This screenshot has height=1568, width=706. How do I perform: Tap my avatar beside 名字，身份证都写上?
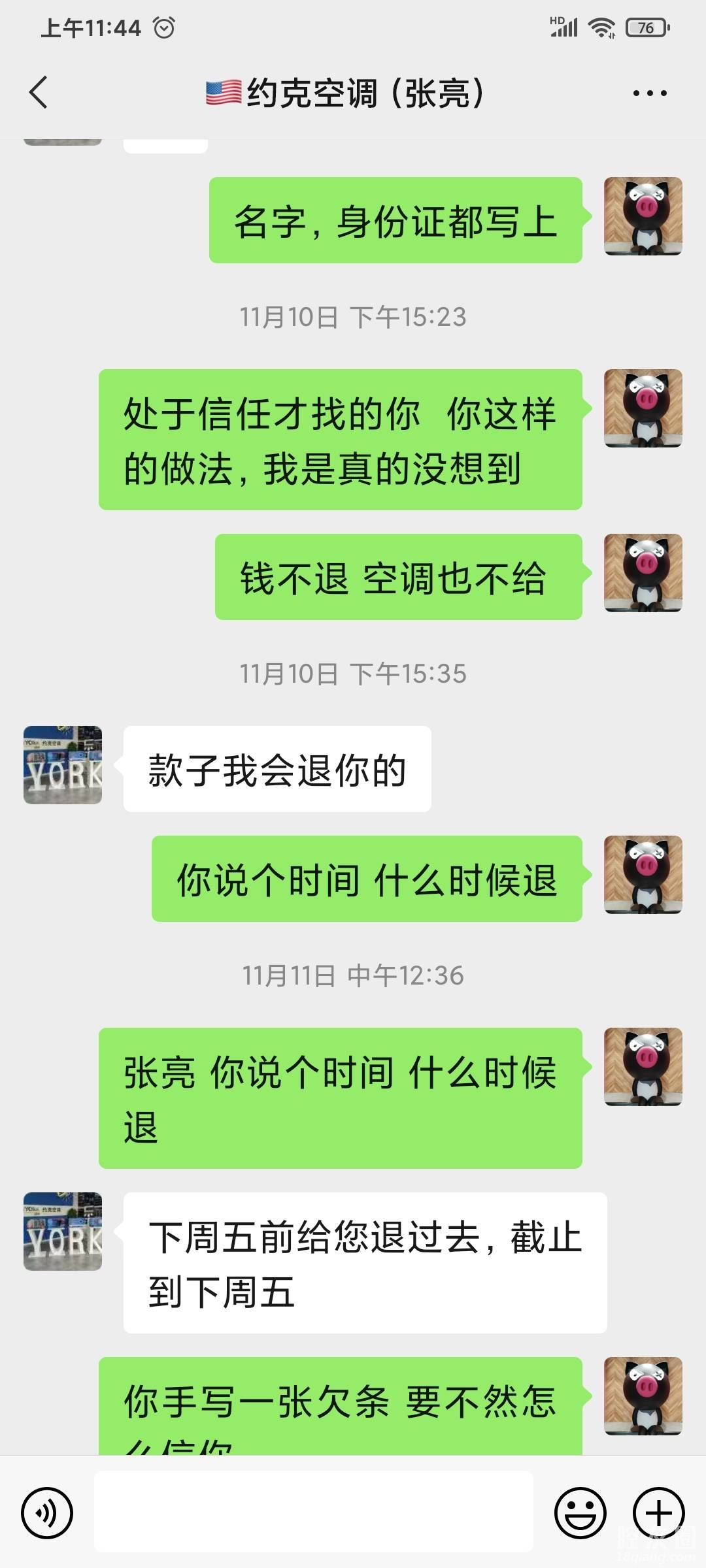pos(643,216)
